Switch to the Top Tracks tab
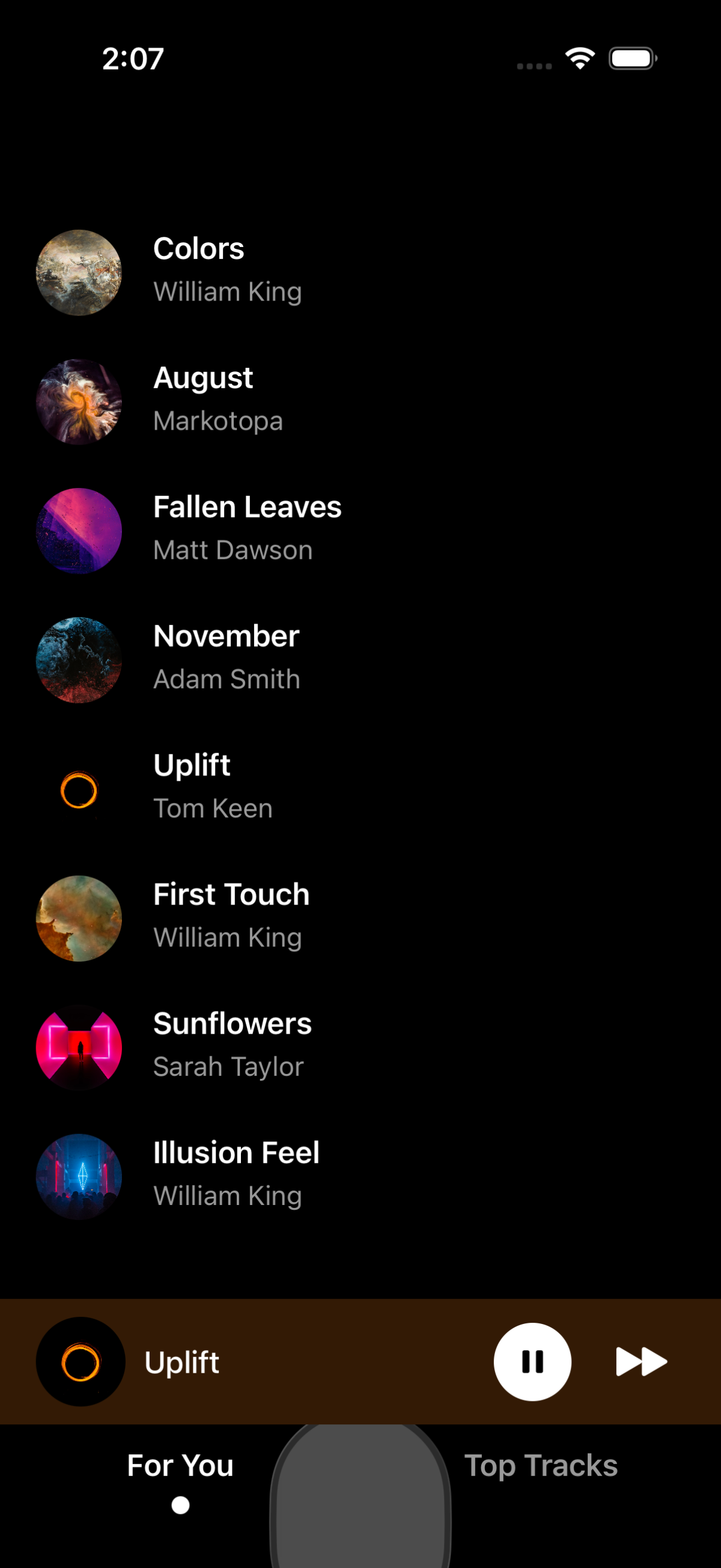This screenshot has width=721, height=1568. [x=540, y=1466]
